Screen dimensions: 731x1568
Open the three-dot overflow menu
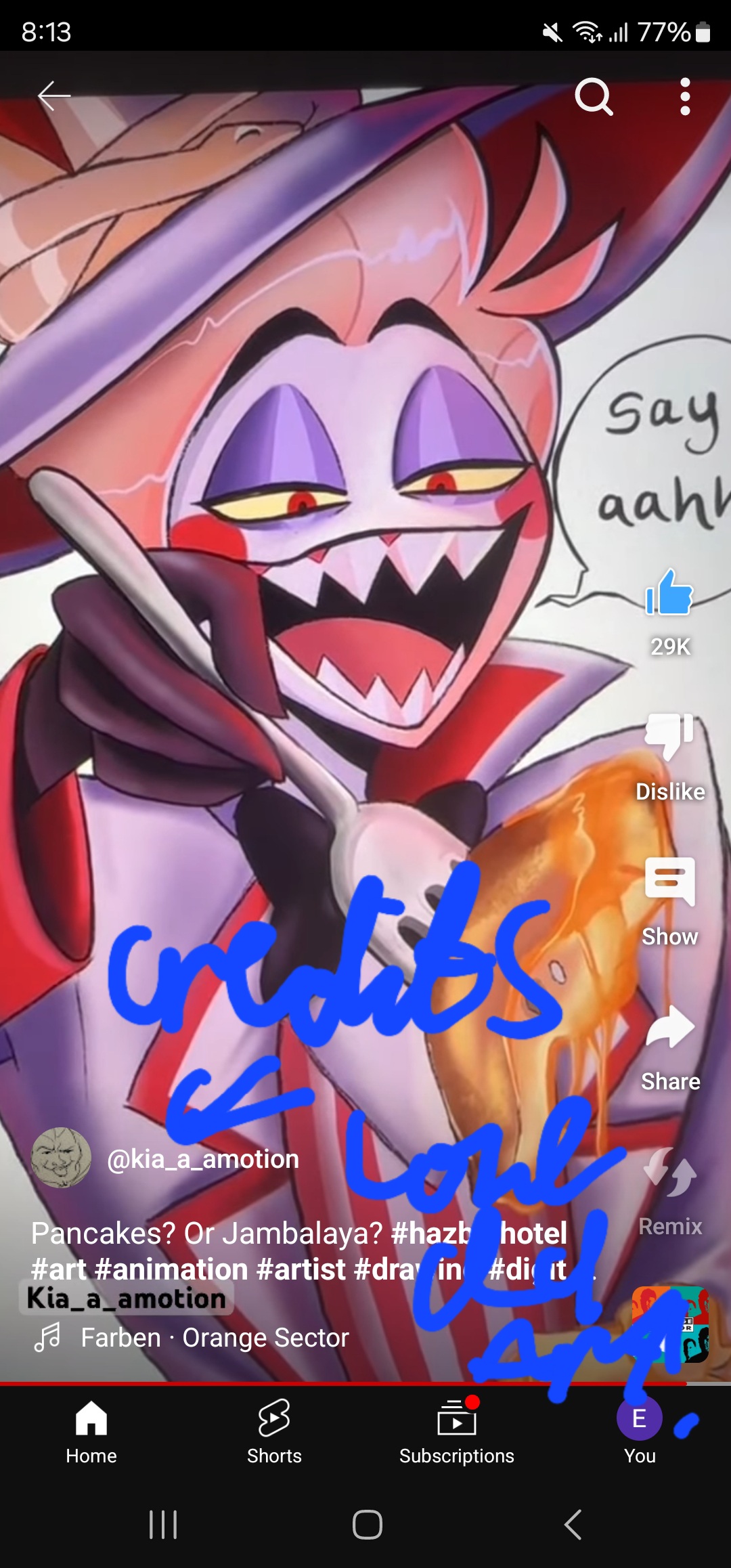(x=685, y=97)
